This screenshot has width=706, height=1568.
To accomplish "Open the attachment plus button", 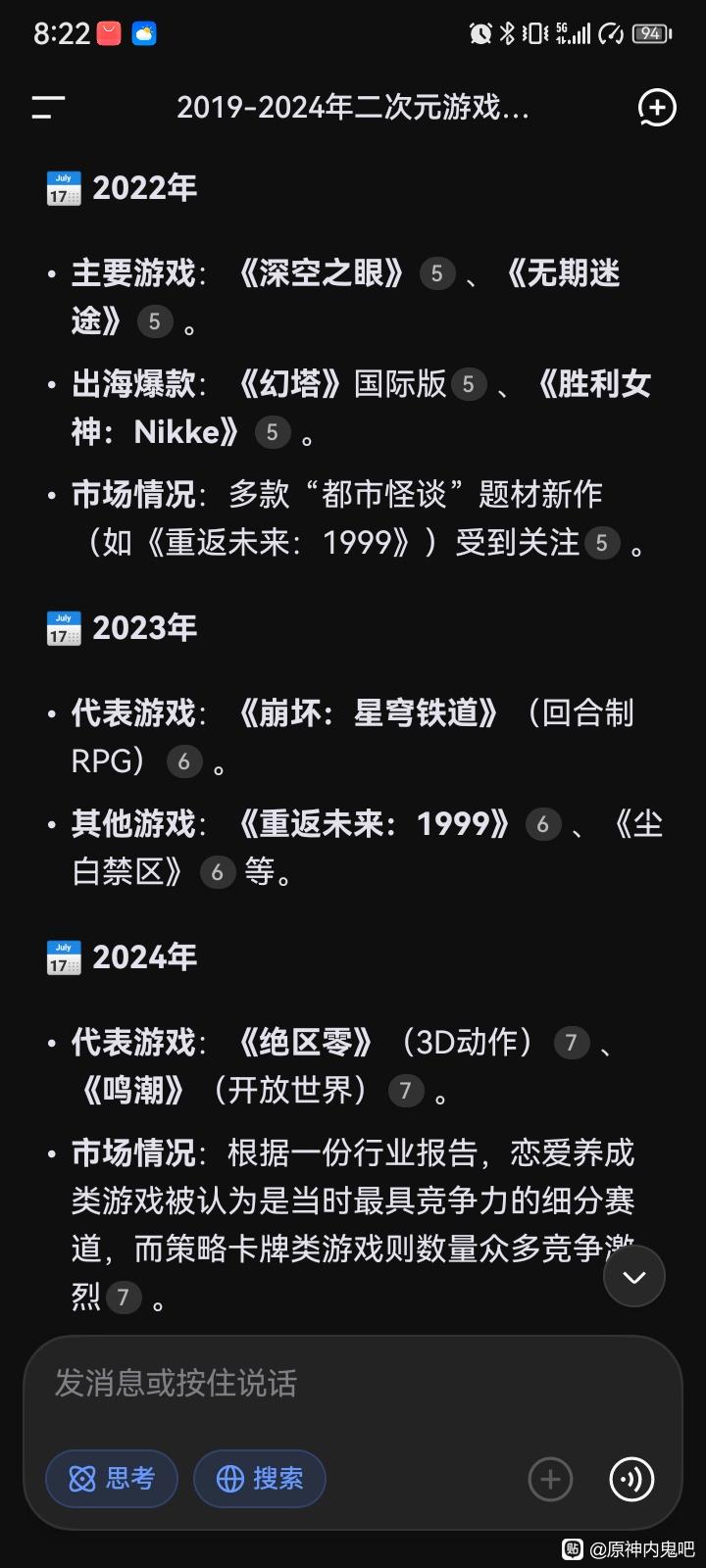I will click(550, 1479).
